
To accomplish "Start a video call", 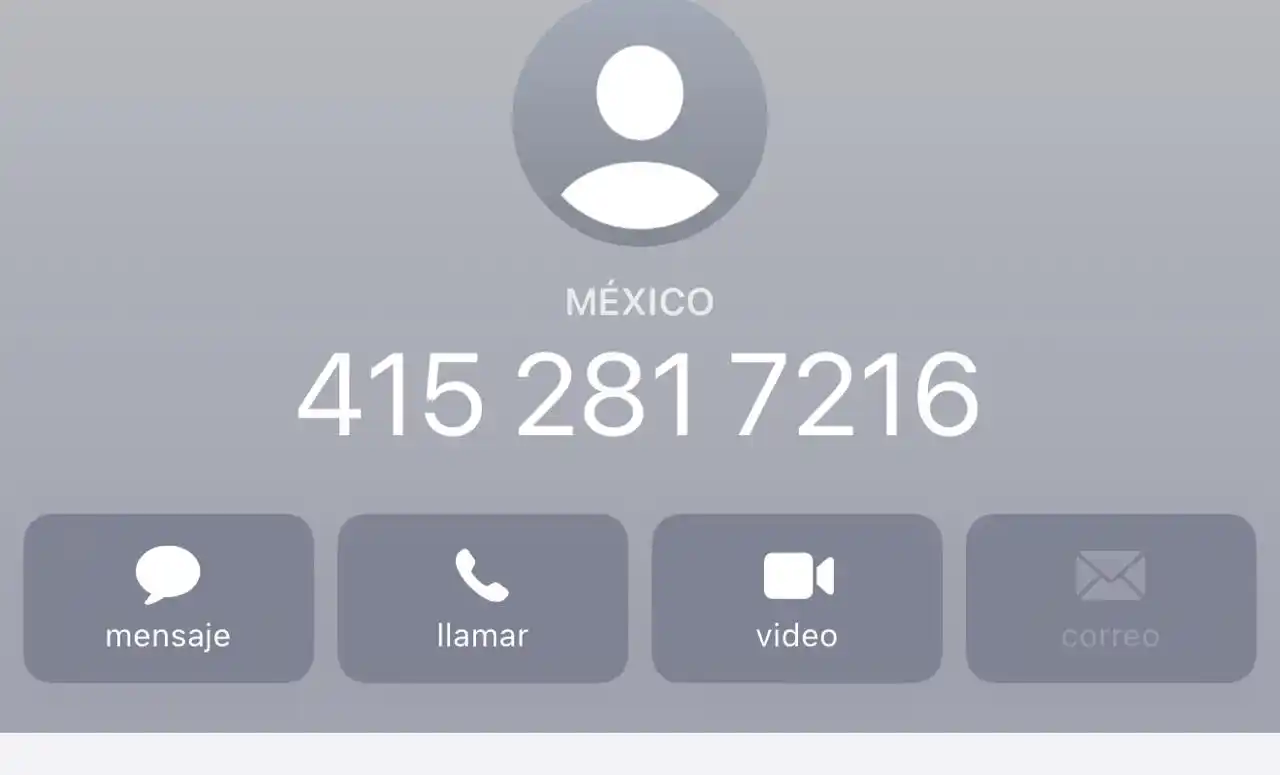I will (796, 598).
